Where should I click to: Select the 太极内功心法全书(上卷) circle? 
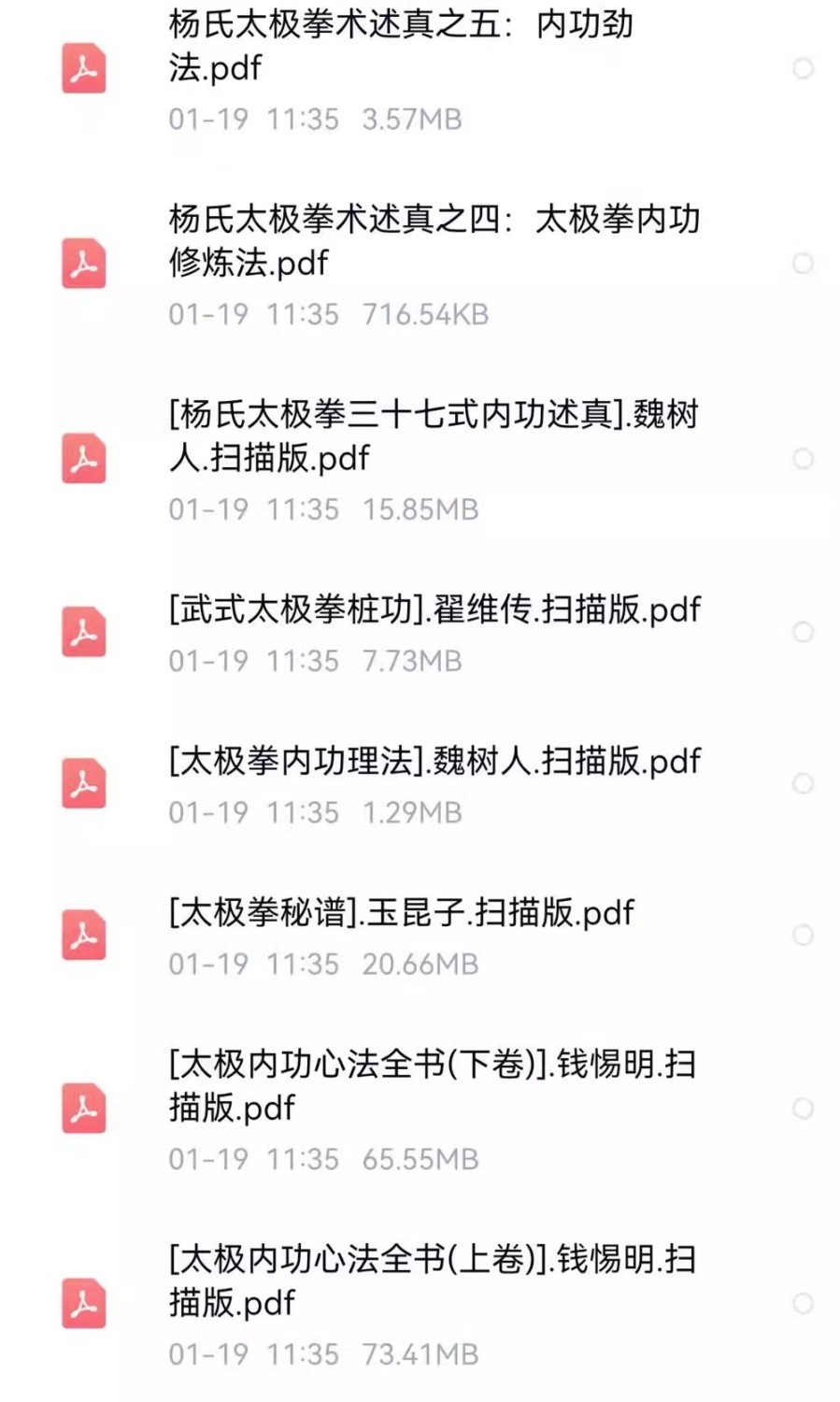click(x=803, y=1304)
